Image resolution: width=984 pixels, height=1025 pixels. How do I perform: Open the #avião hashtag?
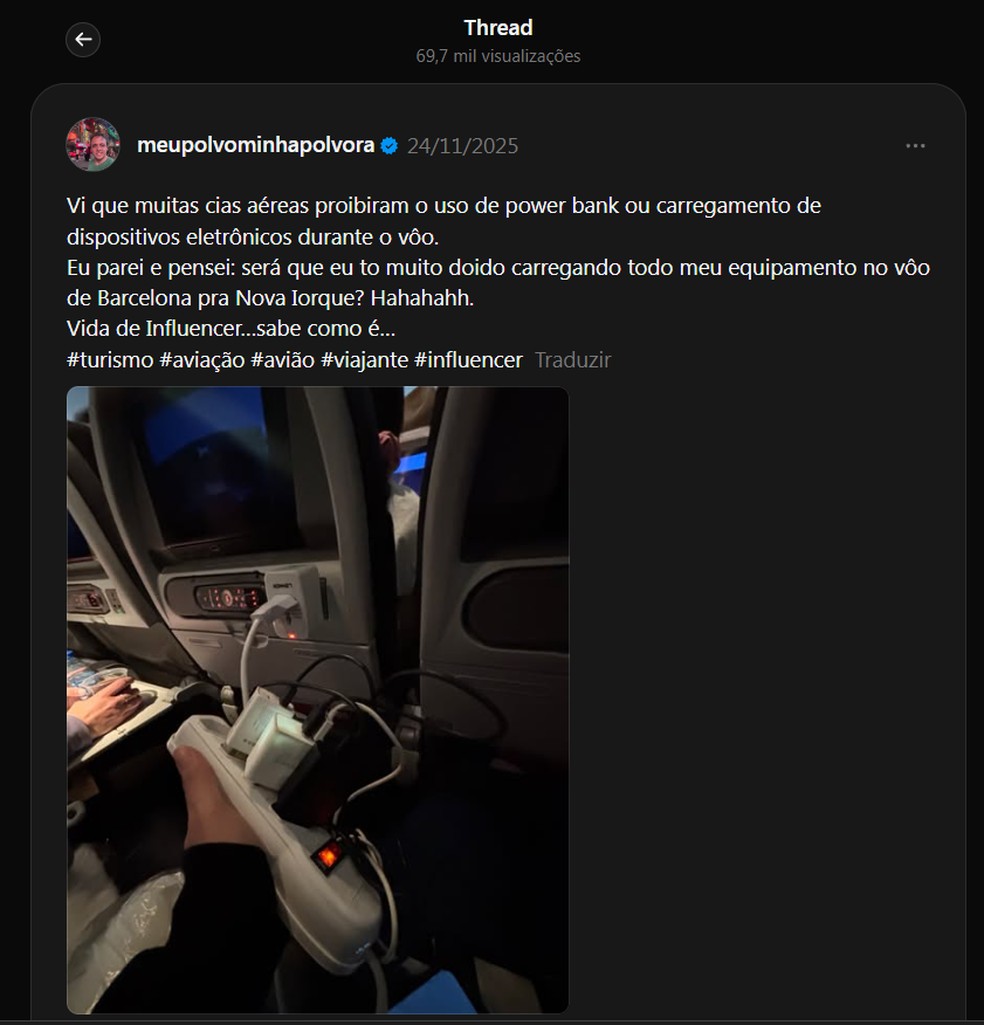[x=281, y=358]
